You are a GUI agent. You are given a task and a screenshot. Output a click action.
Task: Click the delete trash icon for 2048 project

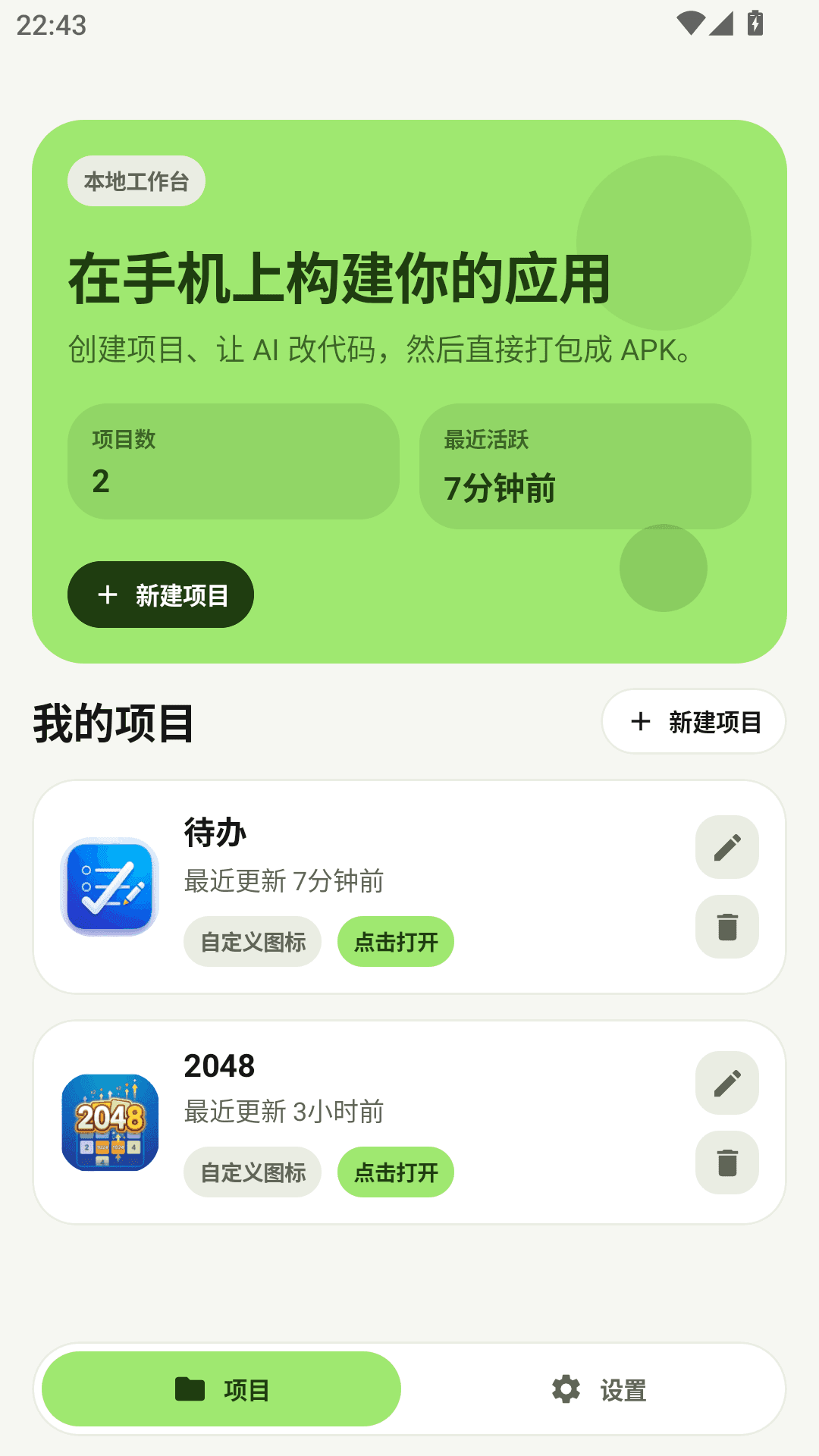pyautogui.click(x=726, y=1163)
